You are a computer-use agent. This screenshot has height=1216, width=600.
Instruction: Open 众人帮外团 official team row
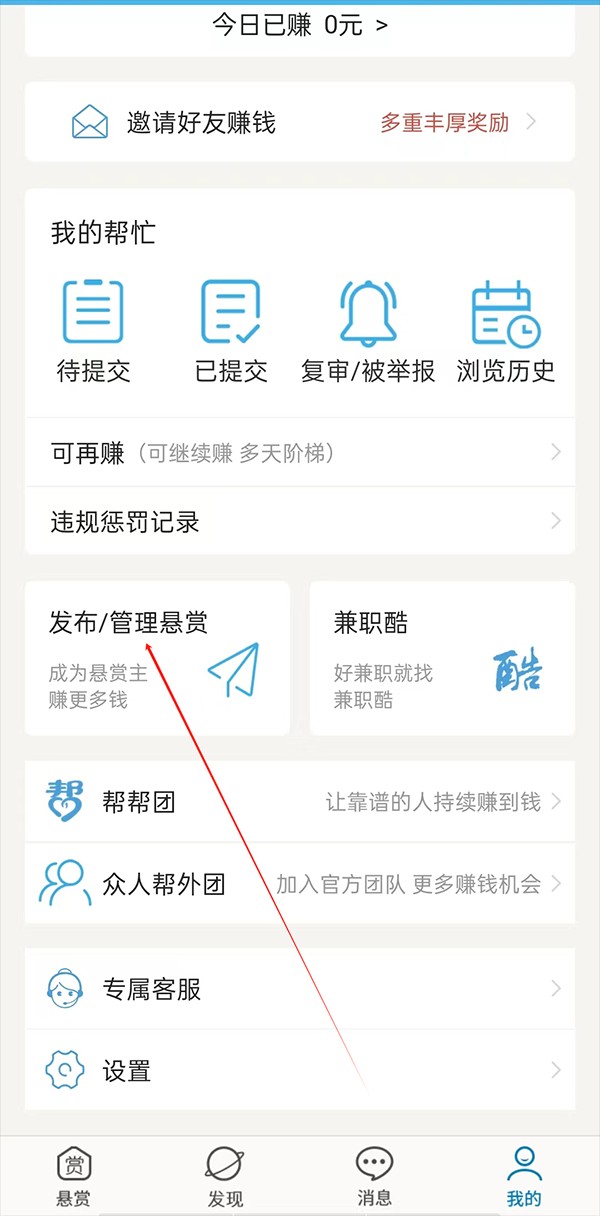(x=299, y=883)
